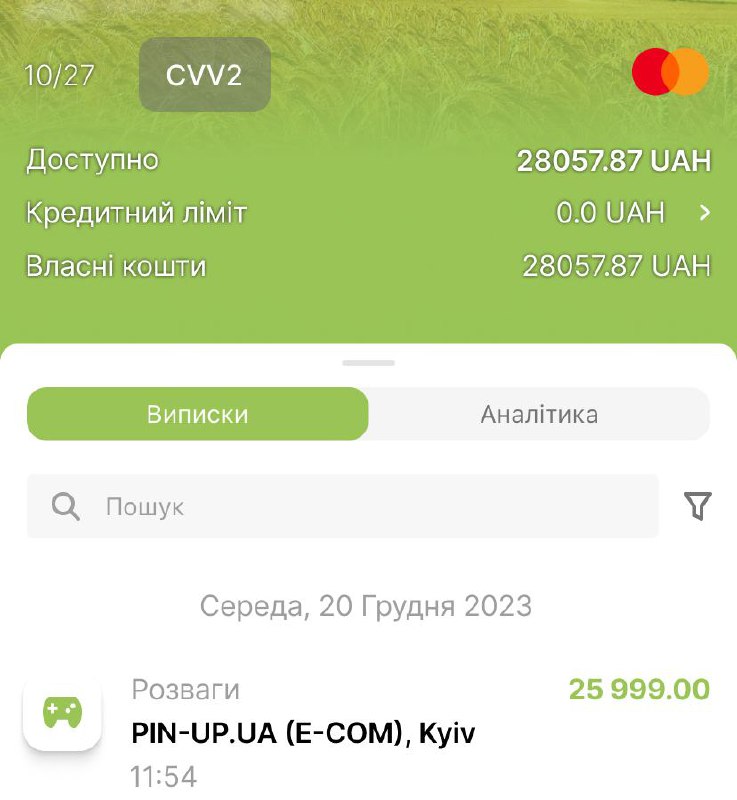
Task: Switch to the Аналітика tab
Action: tap(539, 414)
